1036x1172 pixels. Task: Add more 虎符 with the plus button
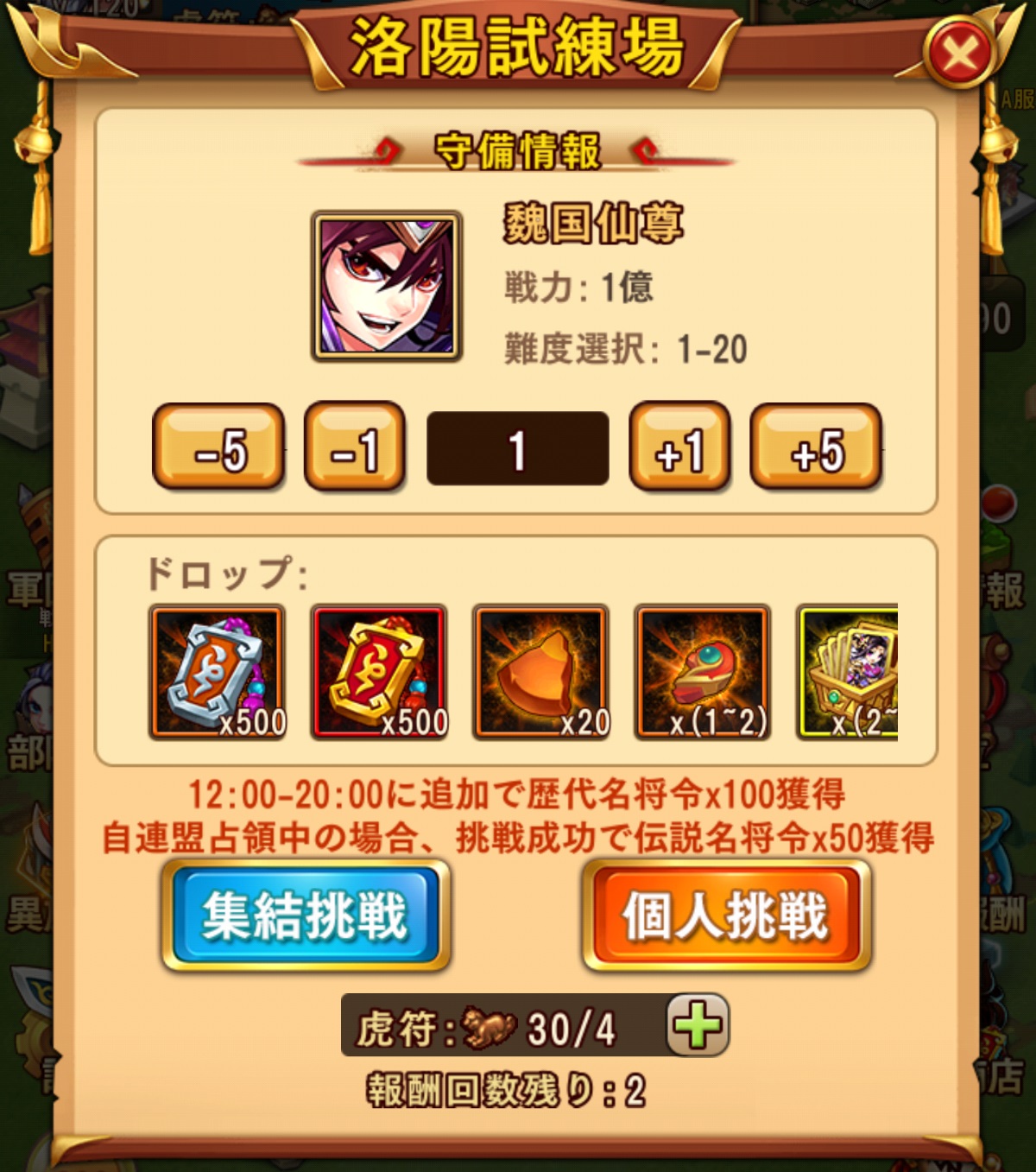click(698, 1025)
